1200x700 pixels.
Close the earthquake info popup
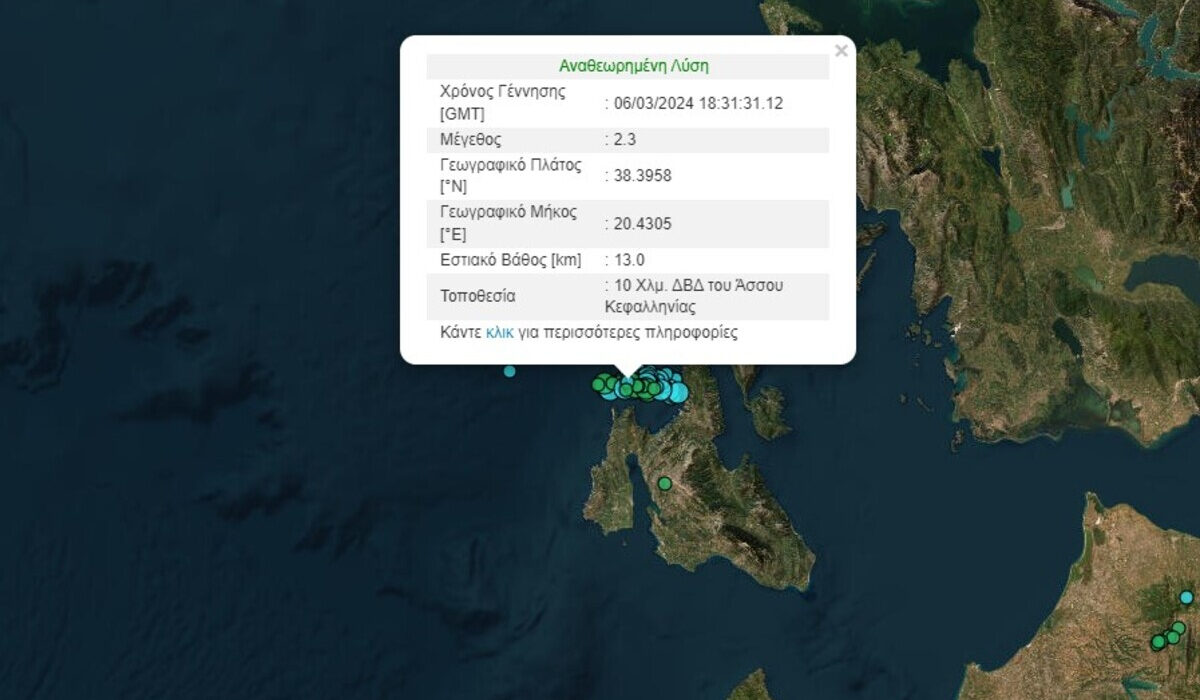[x=841, y=51]
